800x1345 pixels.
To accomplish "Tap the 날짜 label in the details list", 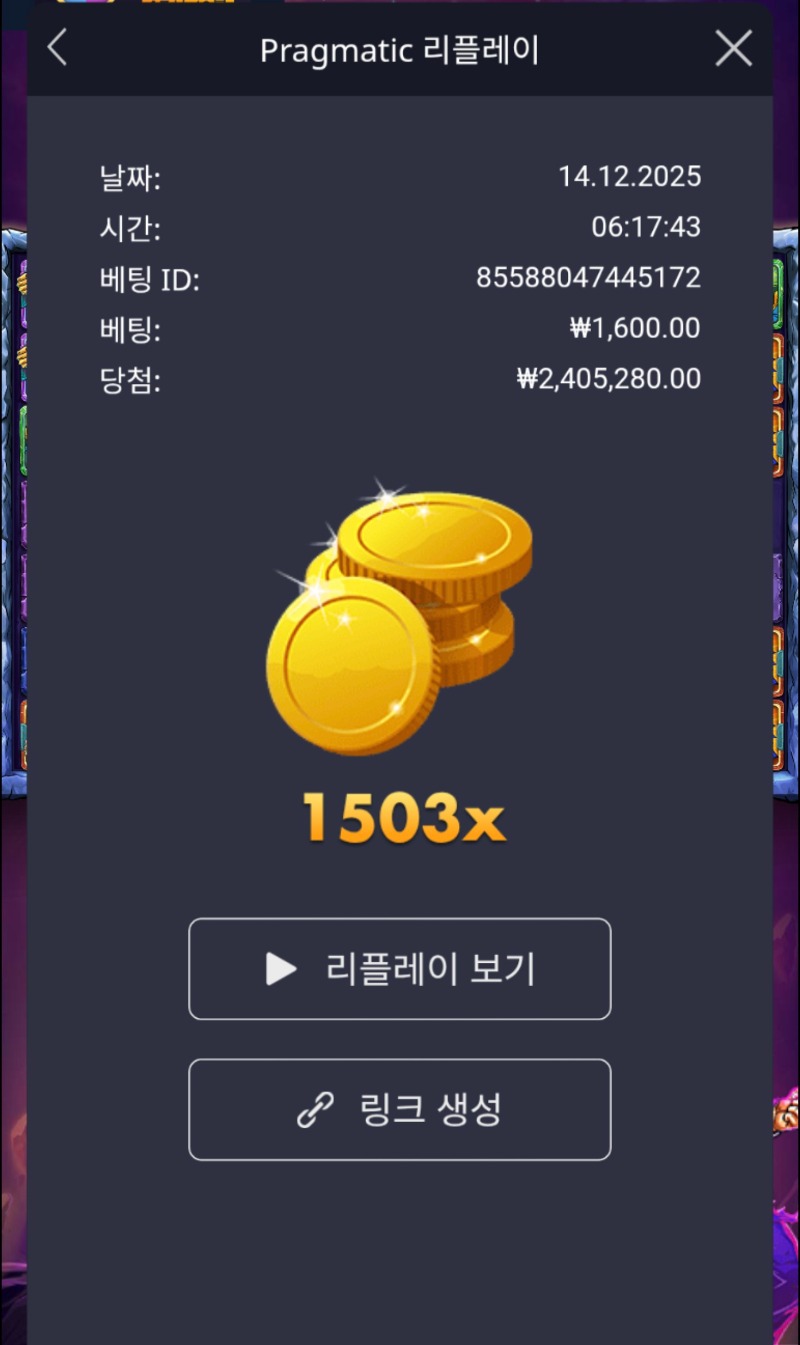I will [x=125, y=177].
